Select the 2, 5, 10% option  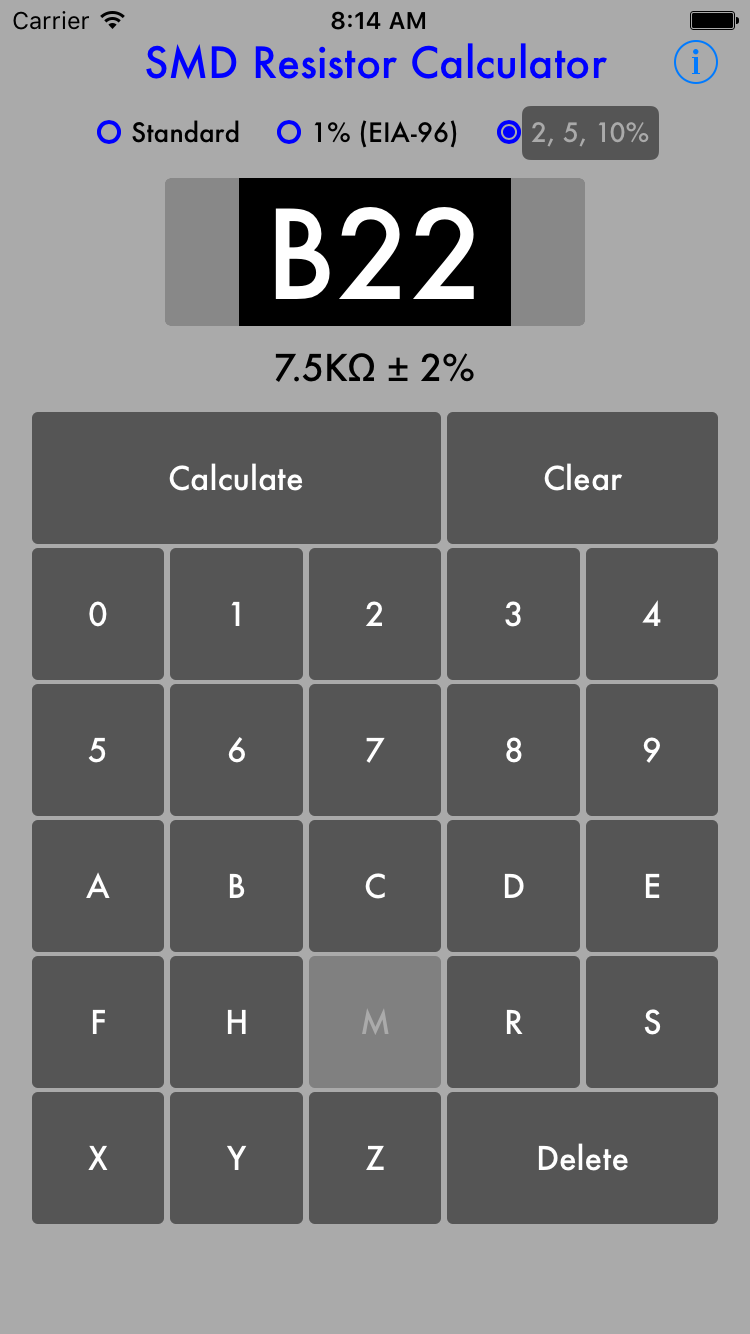click(x=577, y=133)
